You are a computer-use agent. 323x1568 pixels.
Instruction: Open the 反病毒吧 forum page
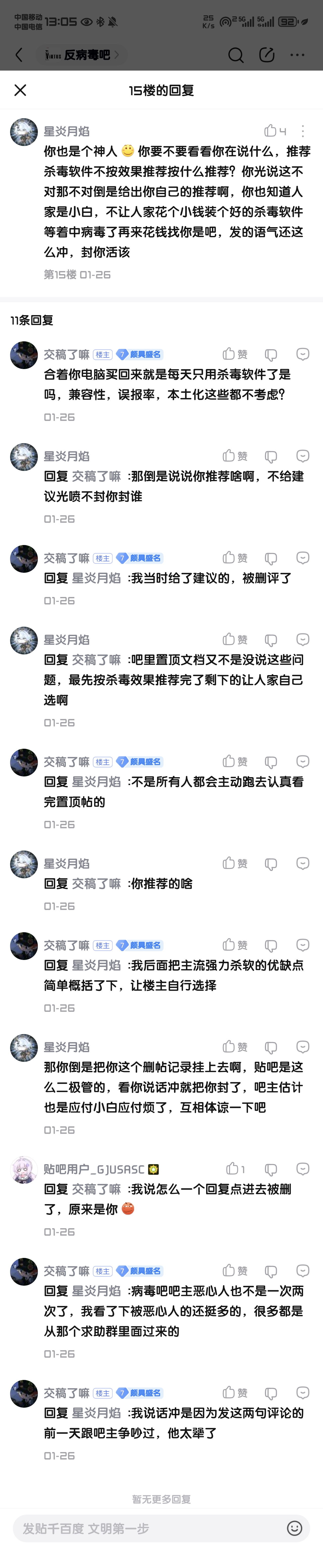(82, 55)
